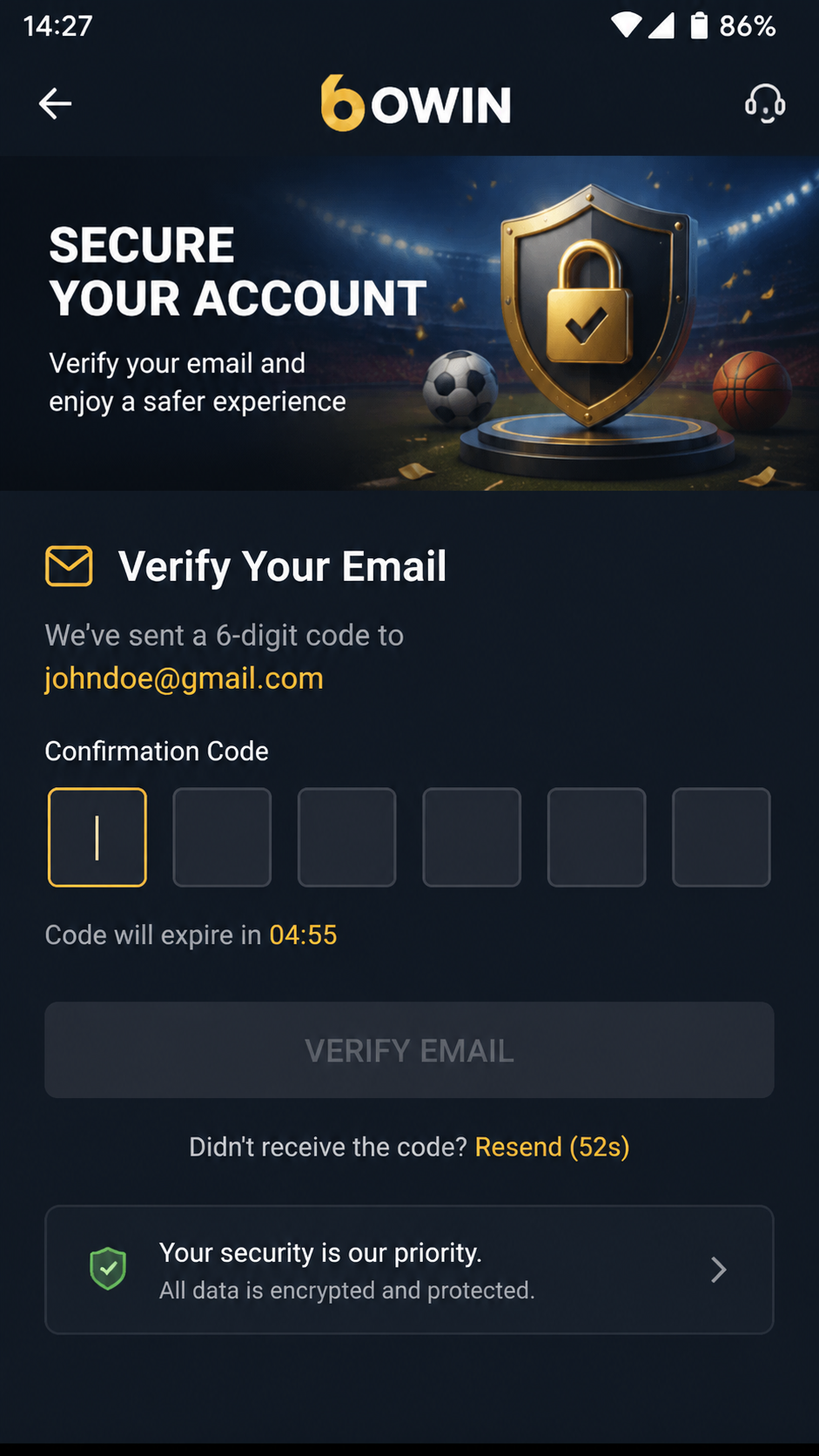Select the third confirmation code box
The width and height of the screenshot is (819, 1456).
[x=347, y=838]
